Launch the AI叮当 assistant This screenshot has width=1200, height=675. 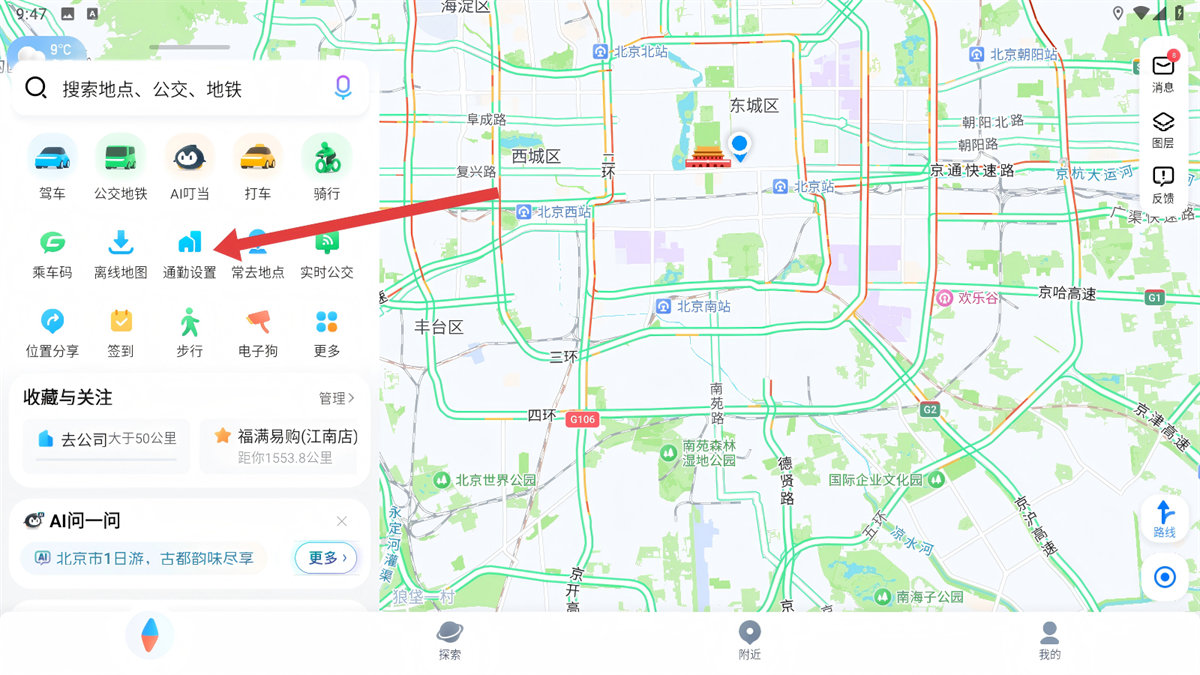point(189,167)
